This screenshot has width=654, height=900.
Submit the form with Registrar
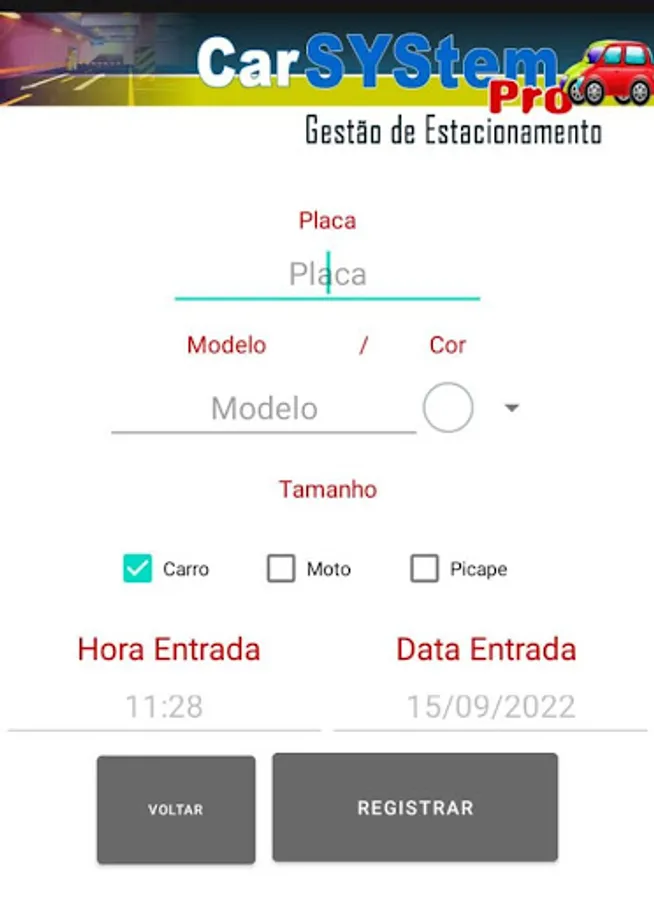pos(415,808)
